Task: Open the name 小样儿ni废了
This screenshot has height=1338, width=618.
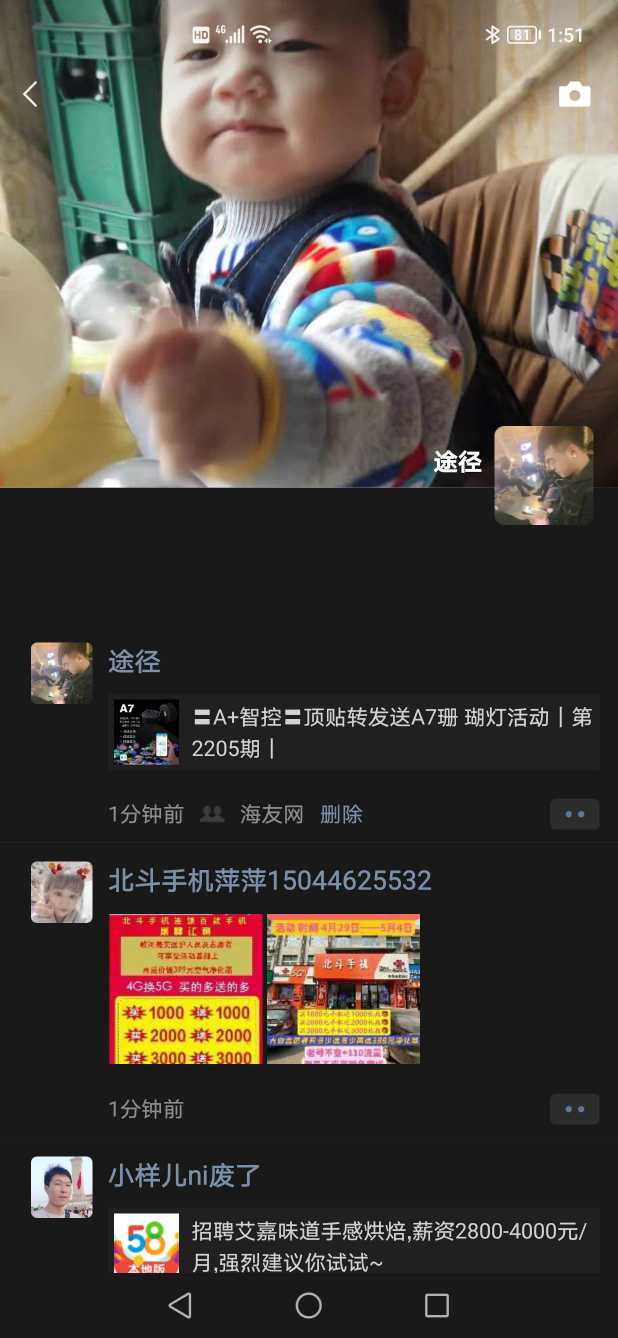Action: (x=184, y=1175)
